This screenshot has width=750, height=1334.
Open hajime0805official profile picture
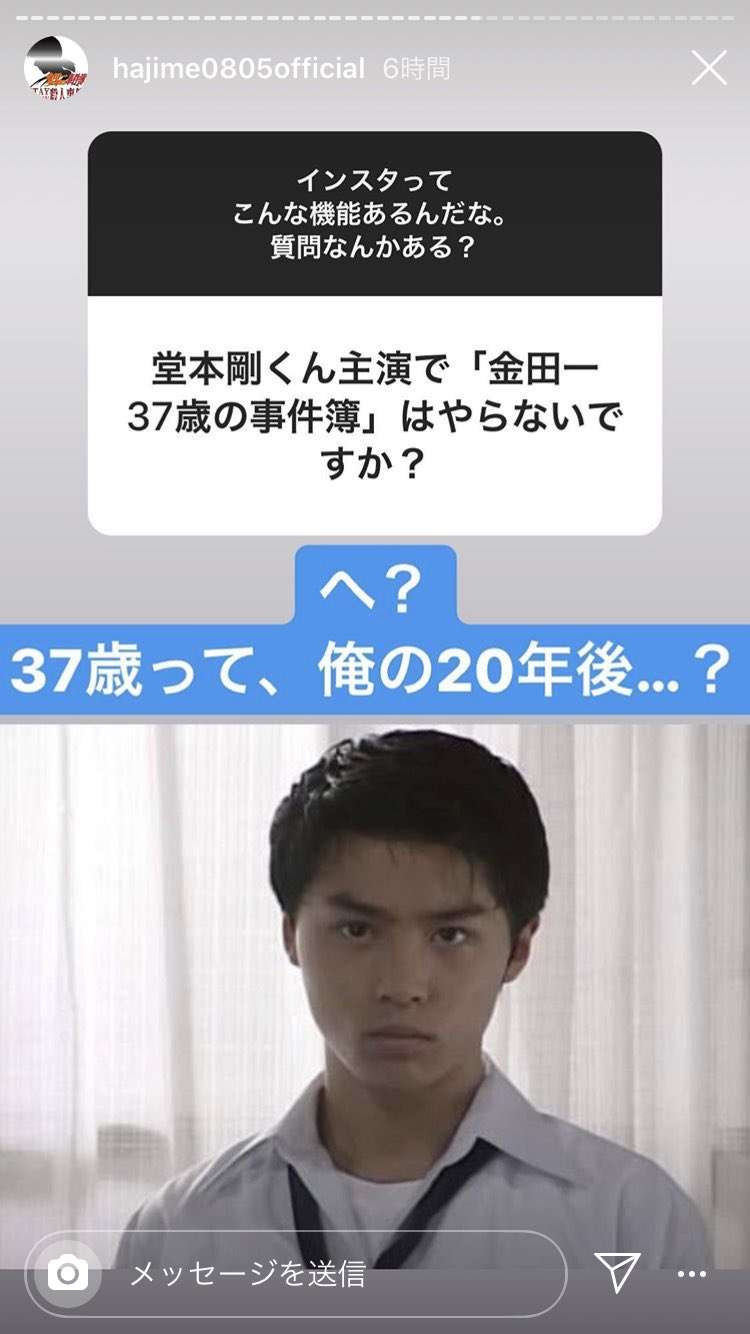55,68
